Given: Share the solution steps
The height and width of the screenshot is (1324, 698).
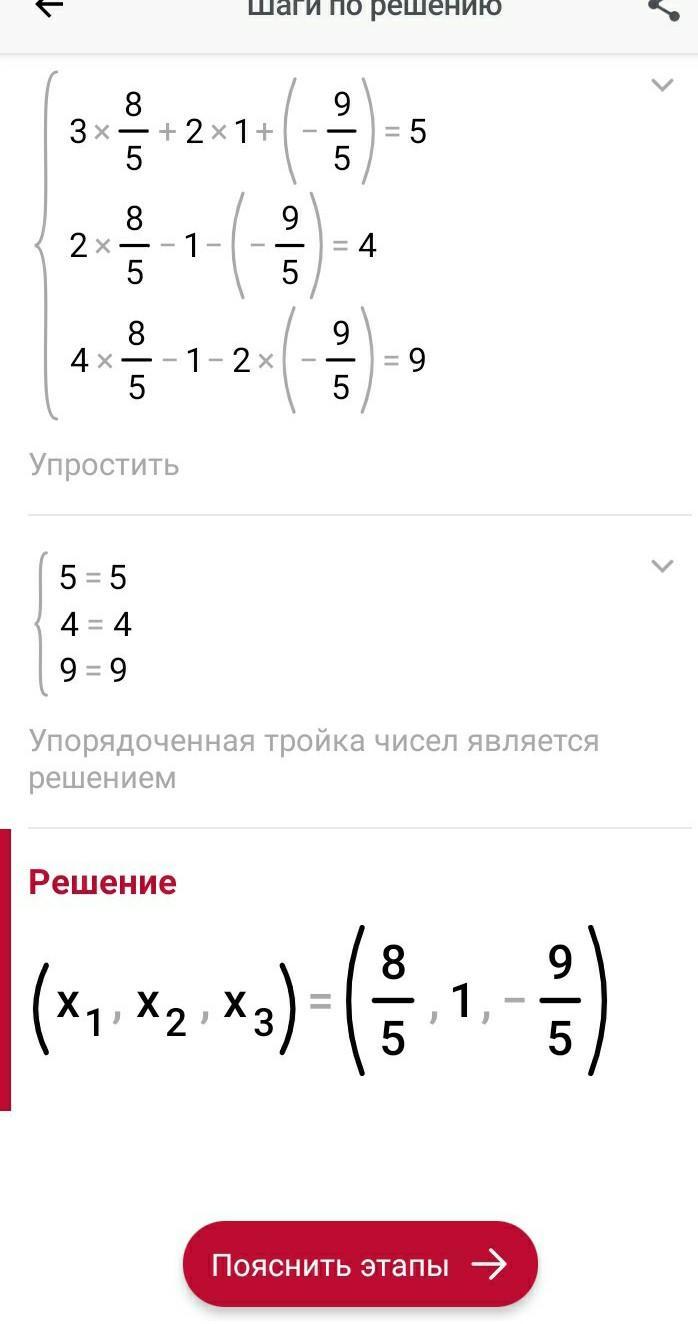Looking at the screenshot, I should pos(663,8).
